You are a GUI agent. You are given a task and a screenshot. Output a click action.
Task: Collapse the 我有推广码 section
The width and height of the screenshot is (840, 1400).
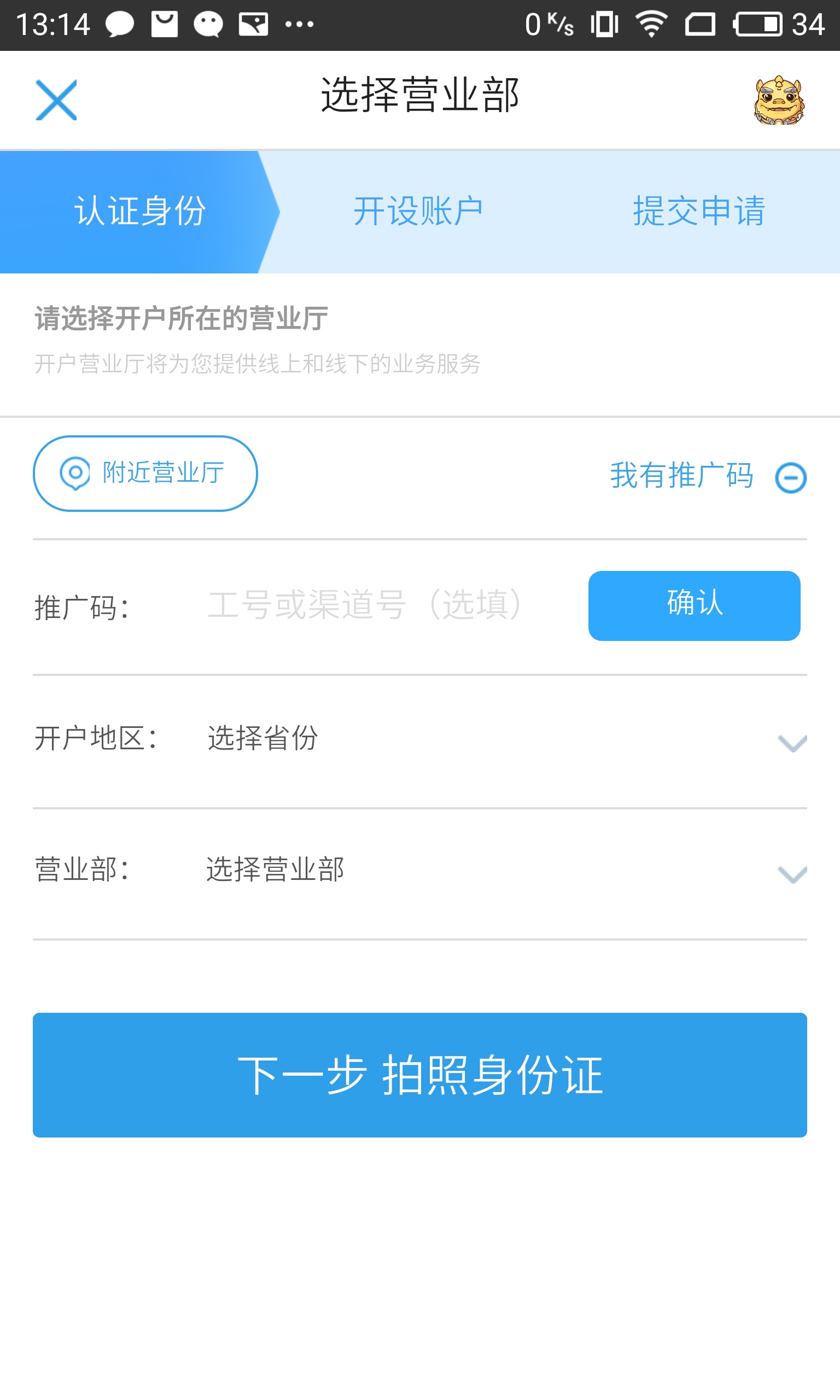708,475
